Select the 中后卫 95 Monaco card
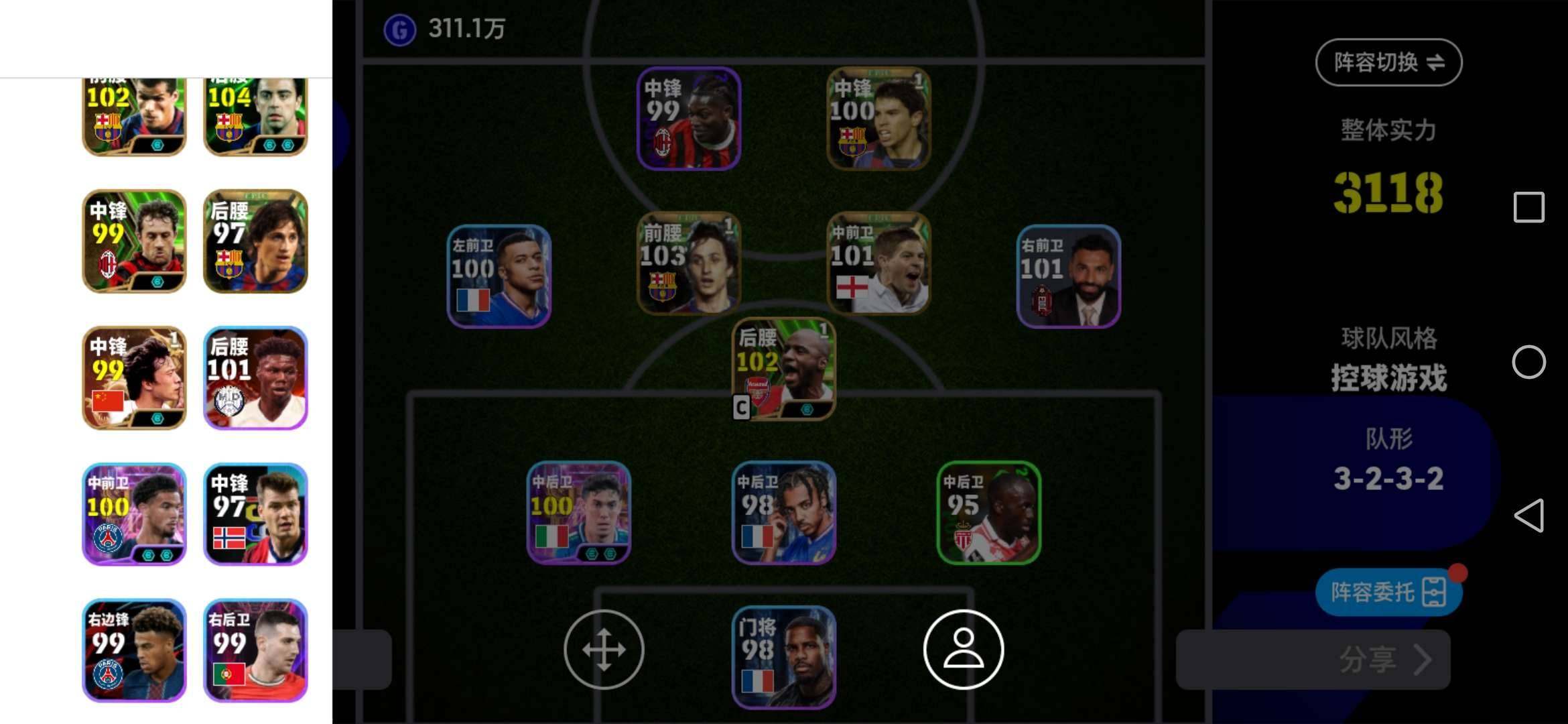 point(988,512)
